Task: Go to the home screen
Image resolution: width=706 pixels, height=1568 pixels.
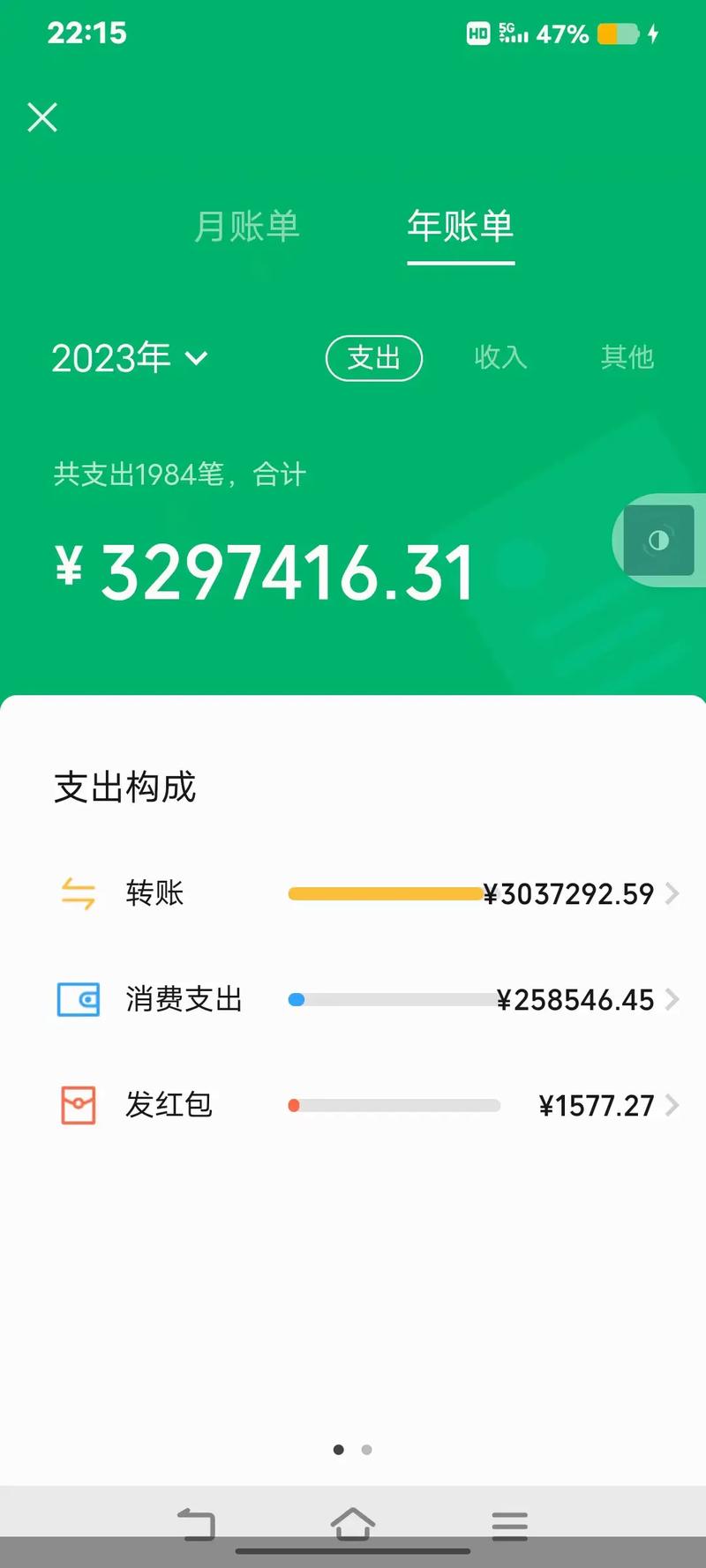Action: tap(353, 1524)
